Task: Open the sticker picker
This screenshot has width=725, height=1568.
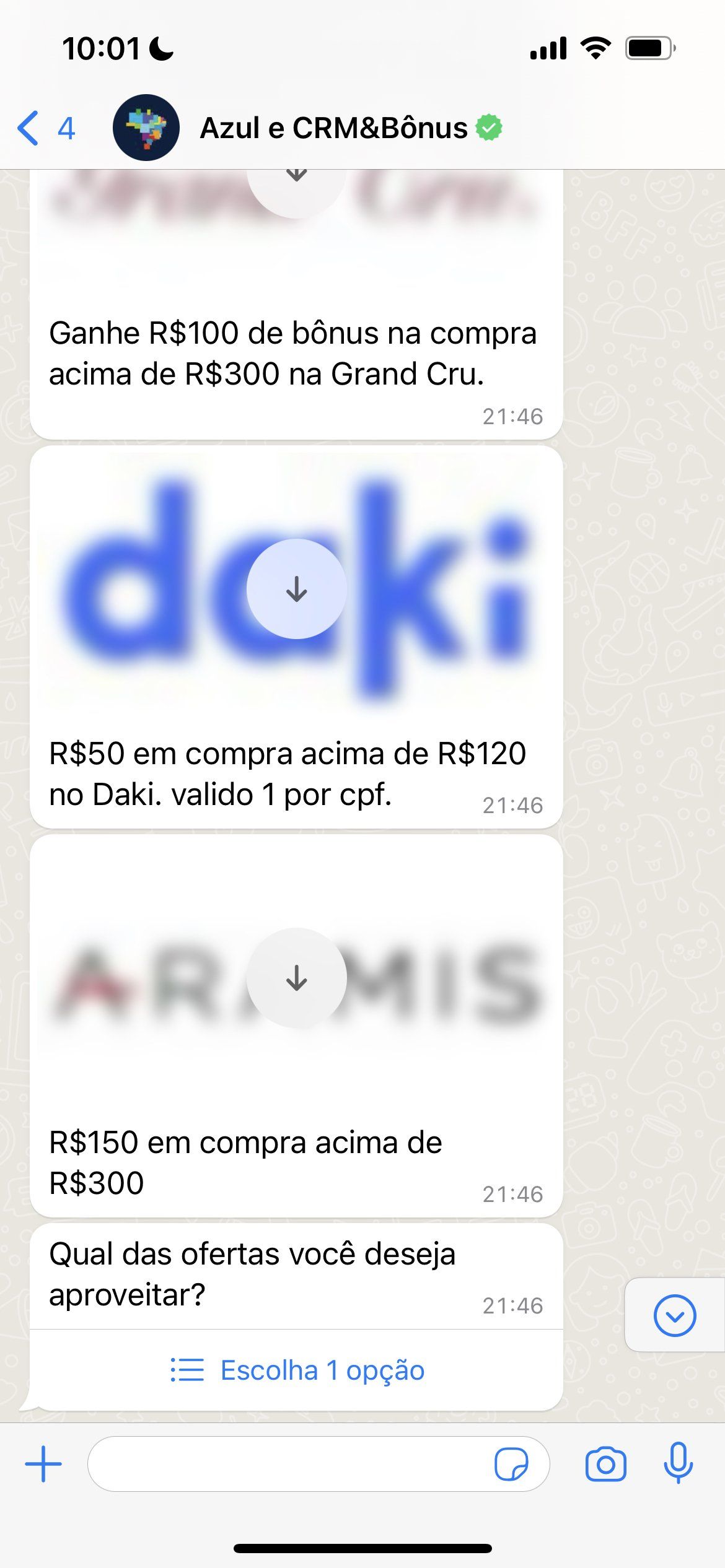Action: [x=511, y=1464]
